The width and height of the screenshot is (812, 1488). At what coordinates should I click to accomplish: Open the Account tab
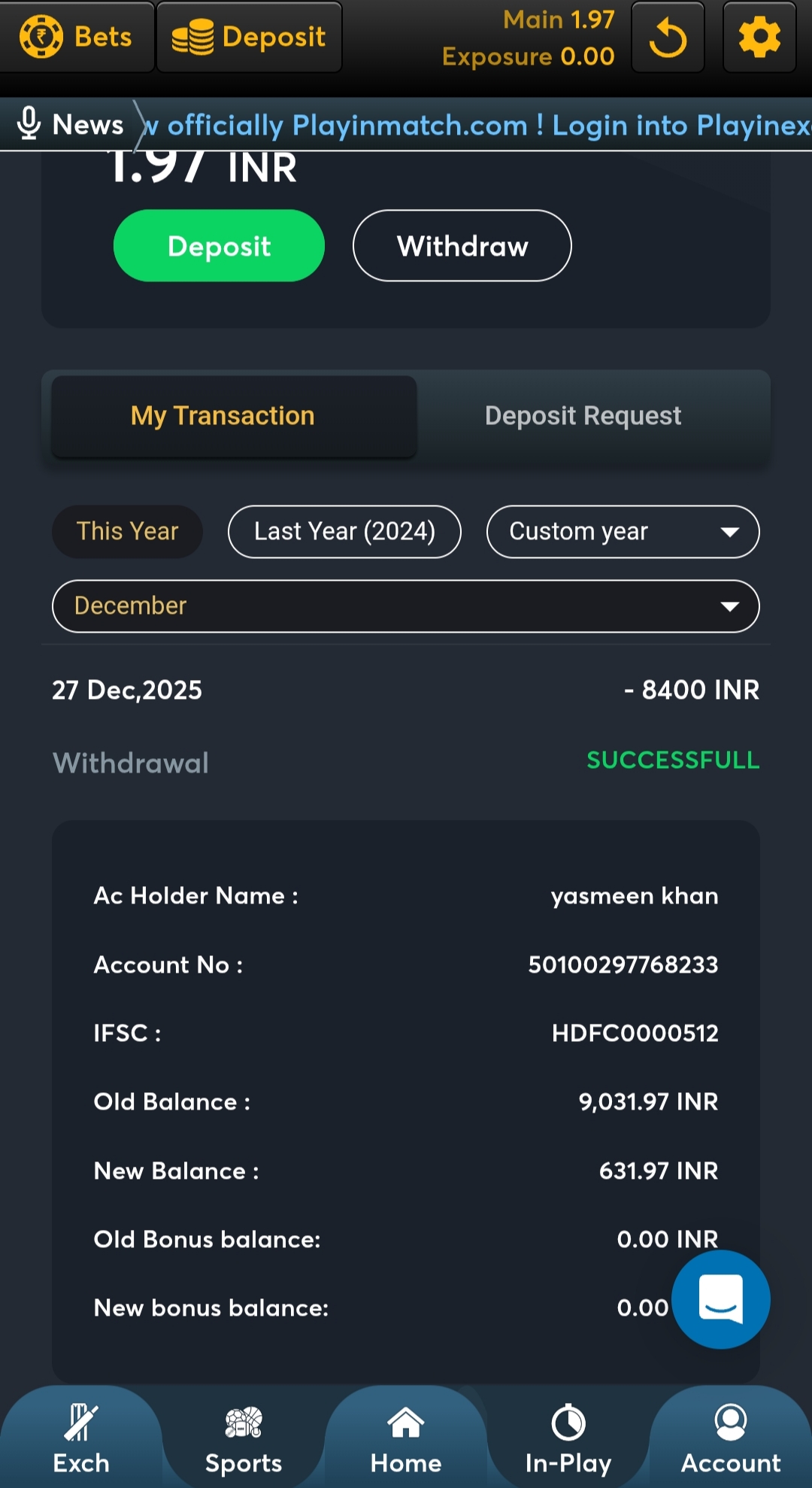coord(731,1438)
